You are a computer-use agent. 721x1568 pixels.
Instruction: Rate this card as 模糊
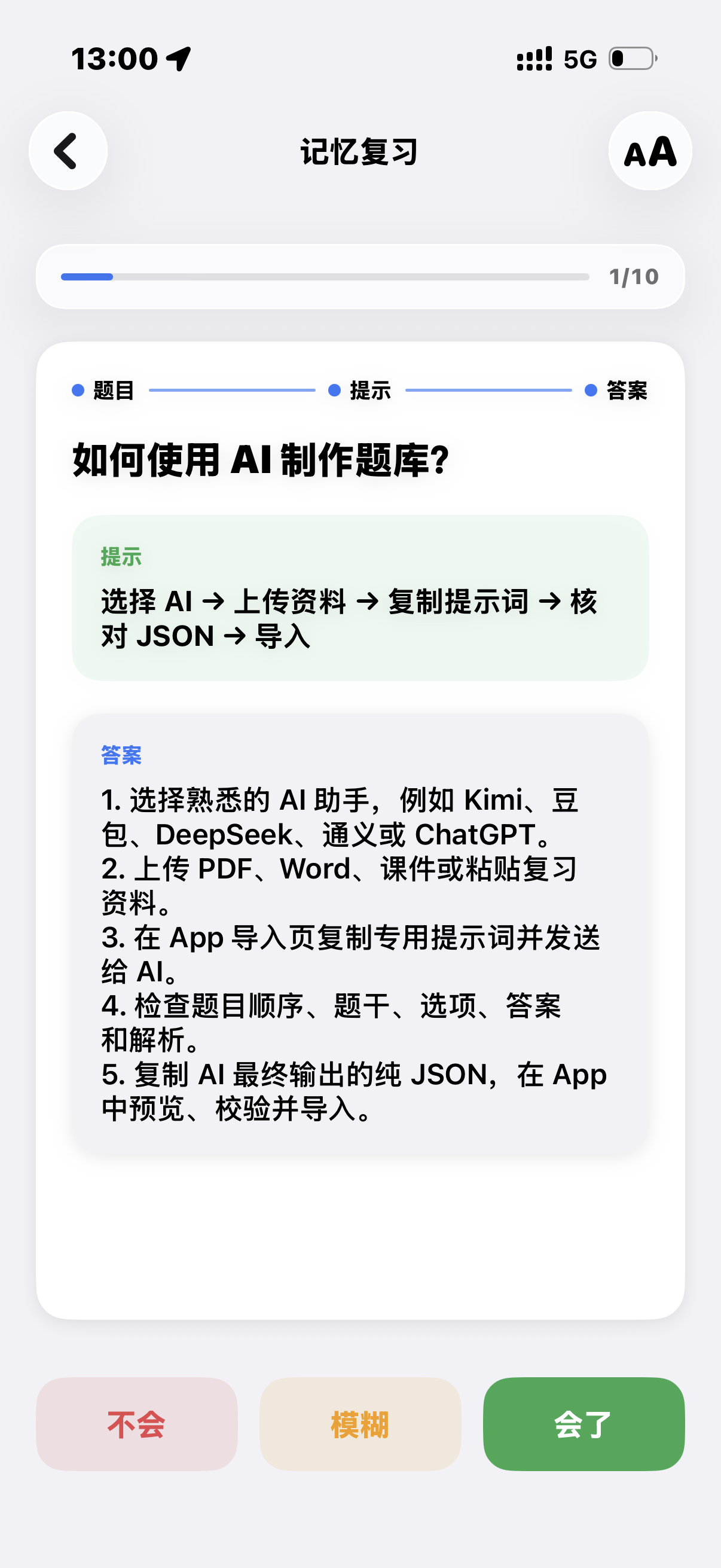click(x=360, y=1424)
